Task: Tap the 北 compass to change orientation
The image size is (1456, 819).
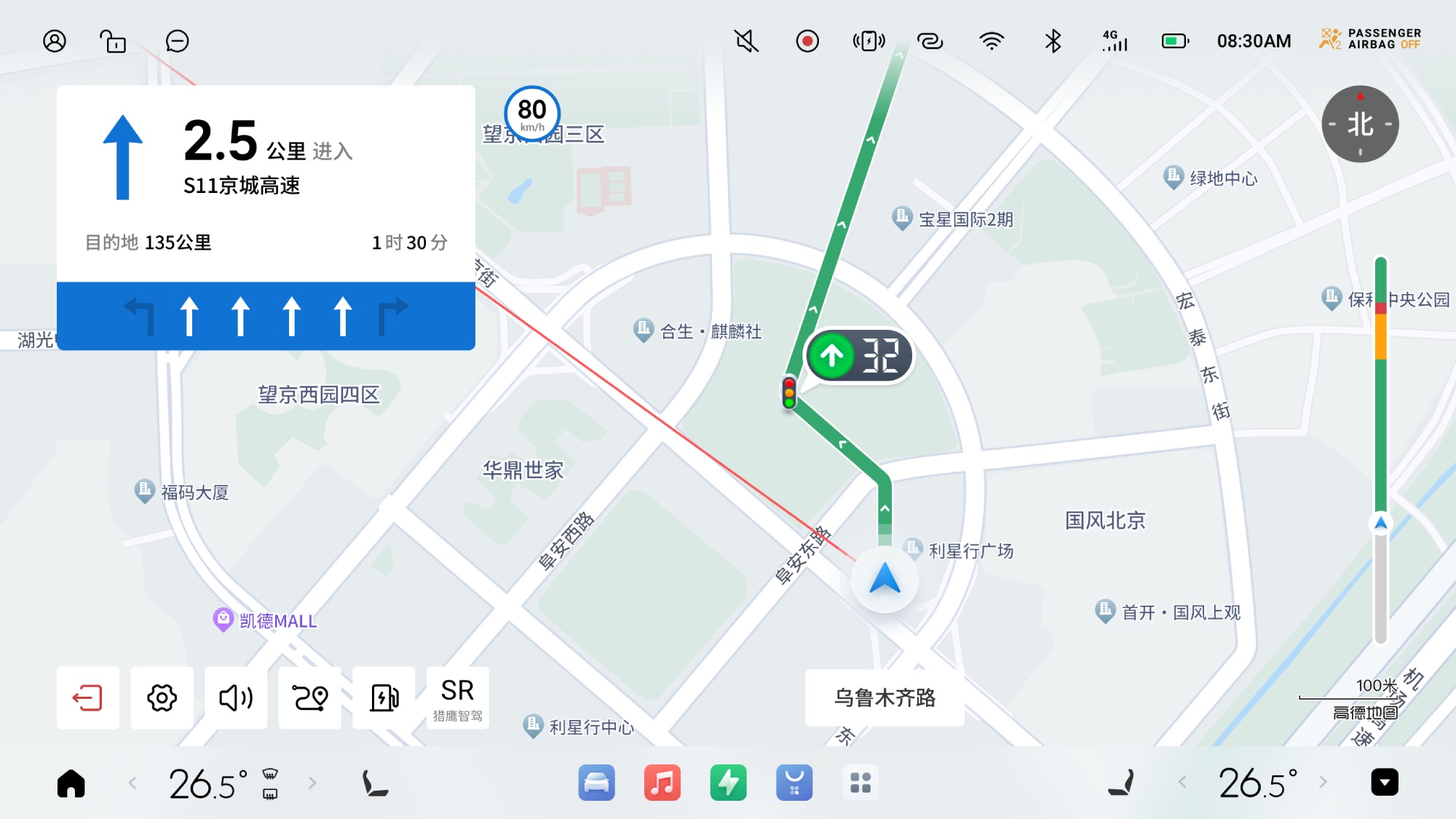Action: click(x=1360, y=124)
